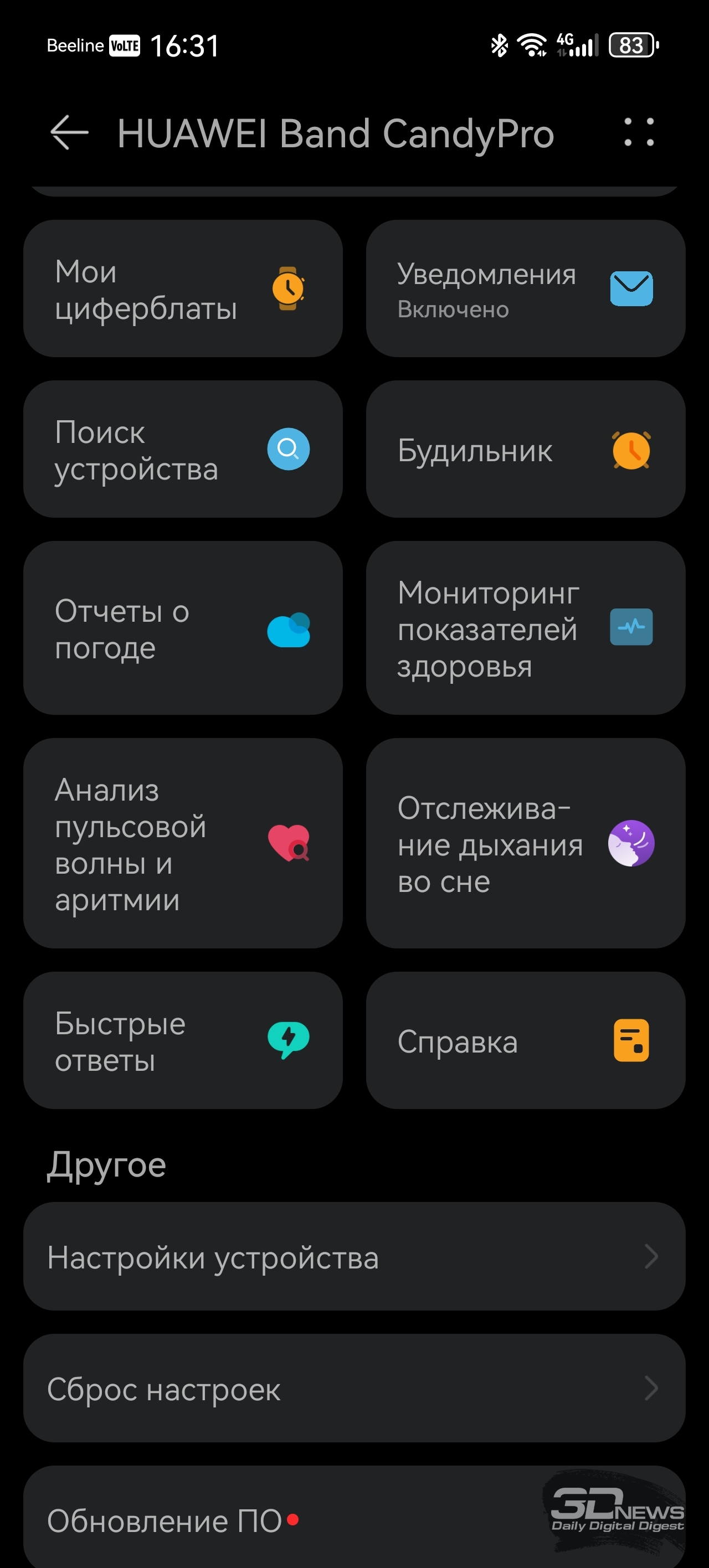Image resolution: width=709 pixels, height=1568 pixels.
Task: Open Мониторинг показателей здоровья card
Action: click(525, 628)
